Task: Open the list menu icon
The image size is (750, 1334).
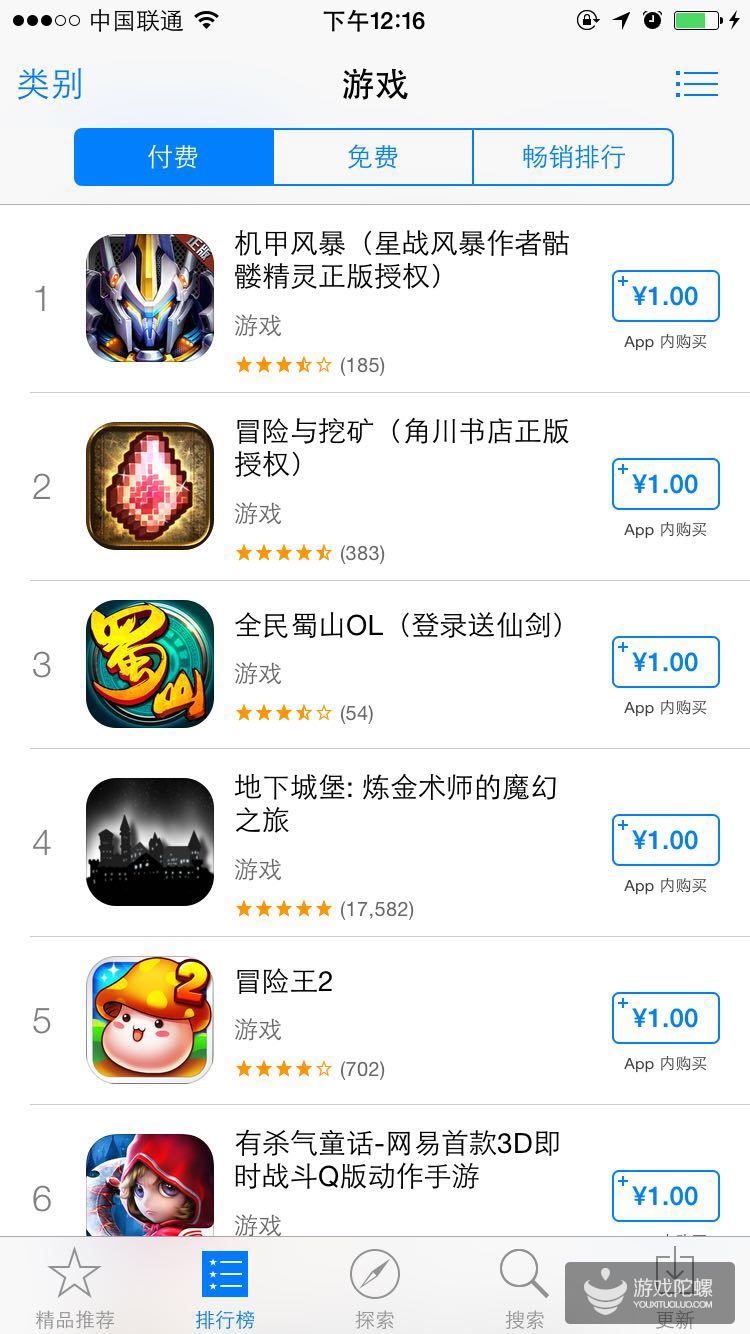Action: click(696, 84)
